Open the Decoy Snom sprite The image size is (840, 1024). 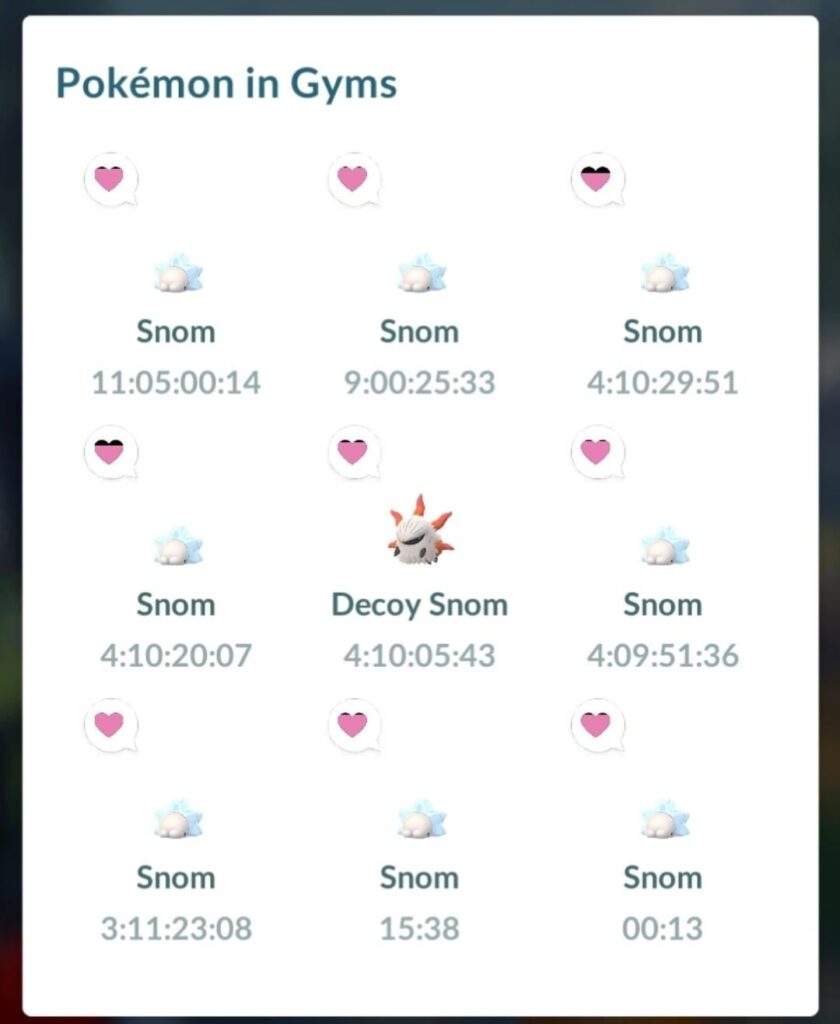click(419, 538)
